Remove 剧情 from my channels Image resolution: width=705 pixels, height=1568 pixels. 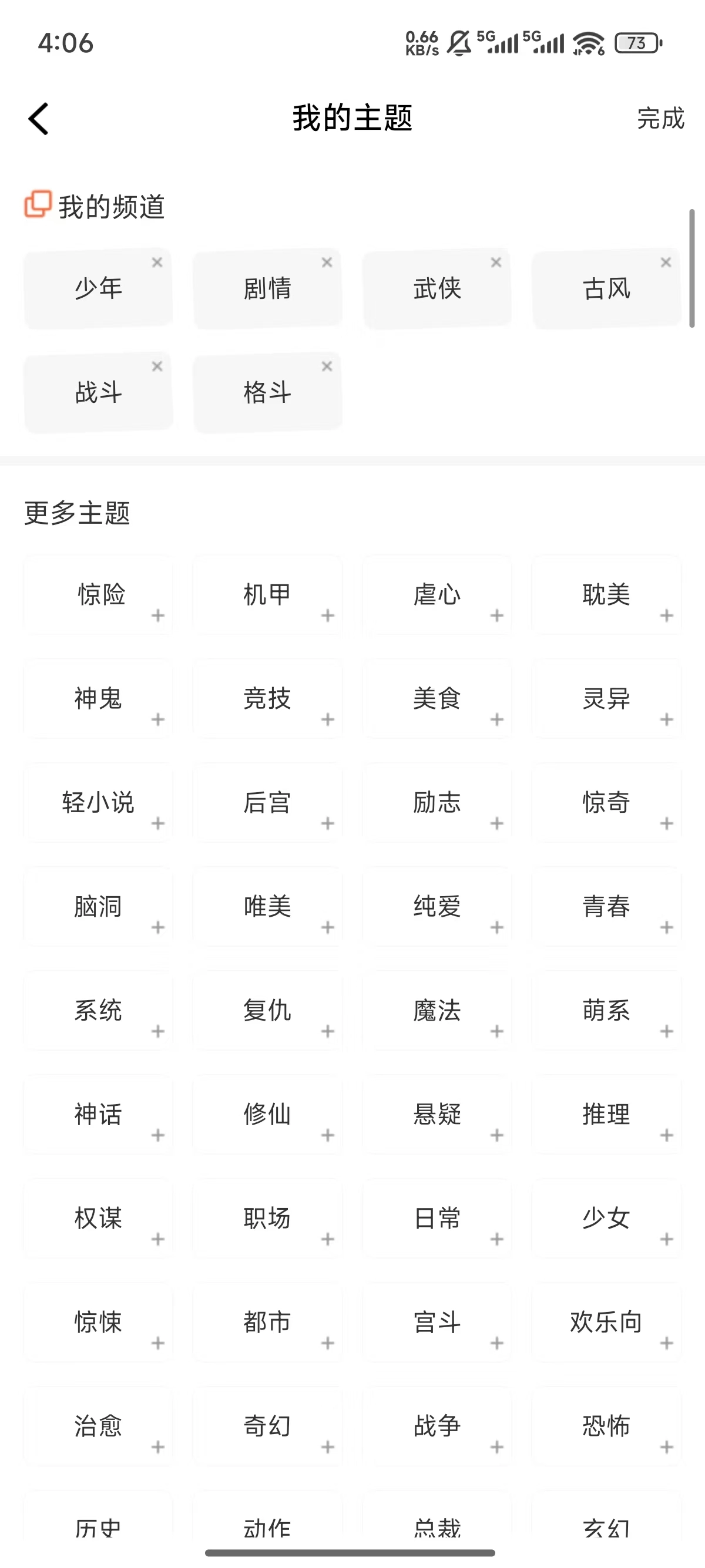pyautogui.click(x=326, y=263)
